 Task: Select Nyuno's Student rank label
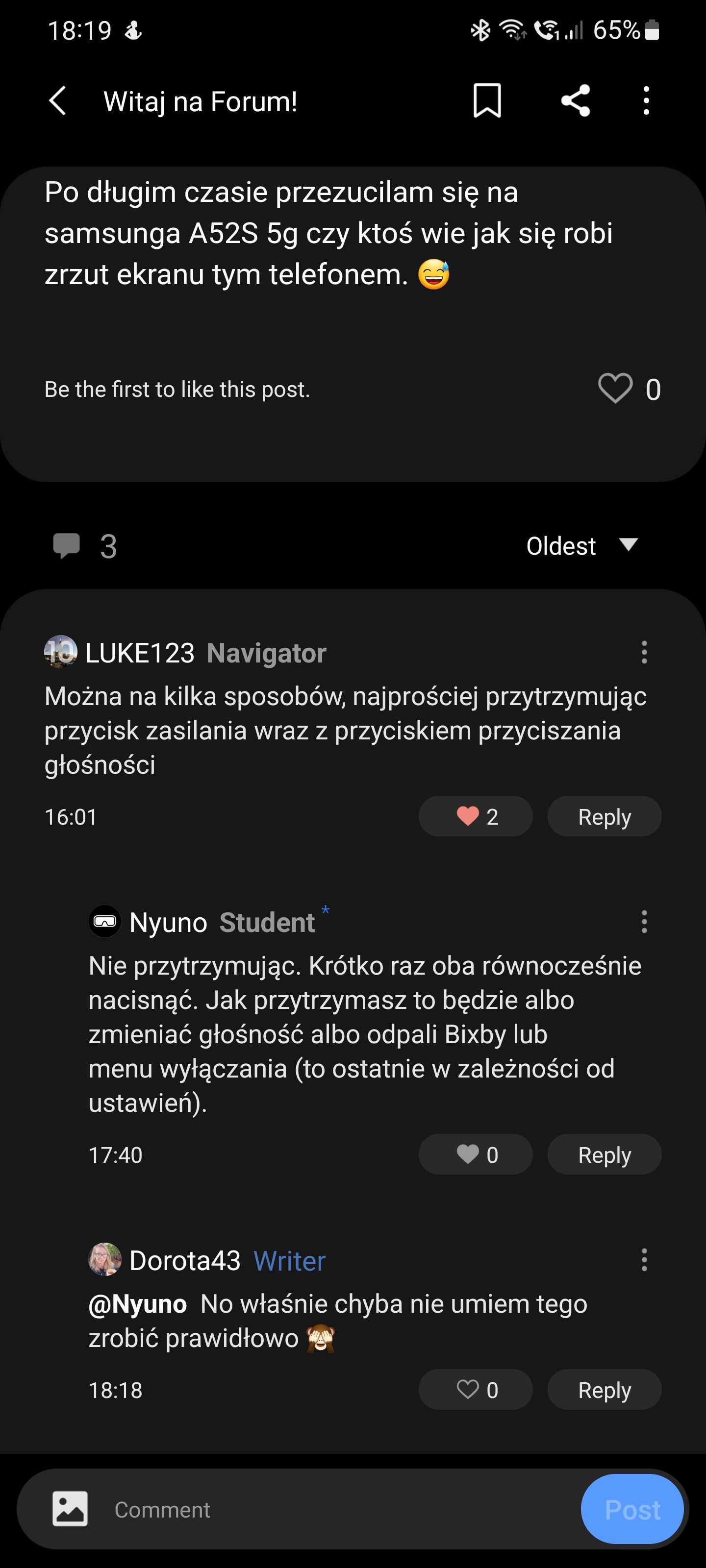coord(268,922)
